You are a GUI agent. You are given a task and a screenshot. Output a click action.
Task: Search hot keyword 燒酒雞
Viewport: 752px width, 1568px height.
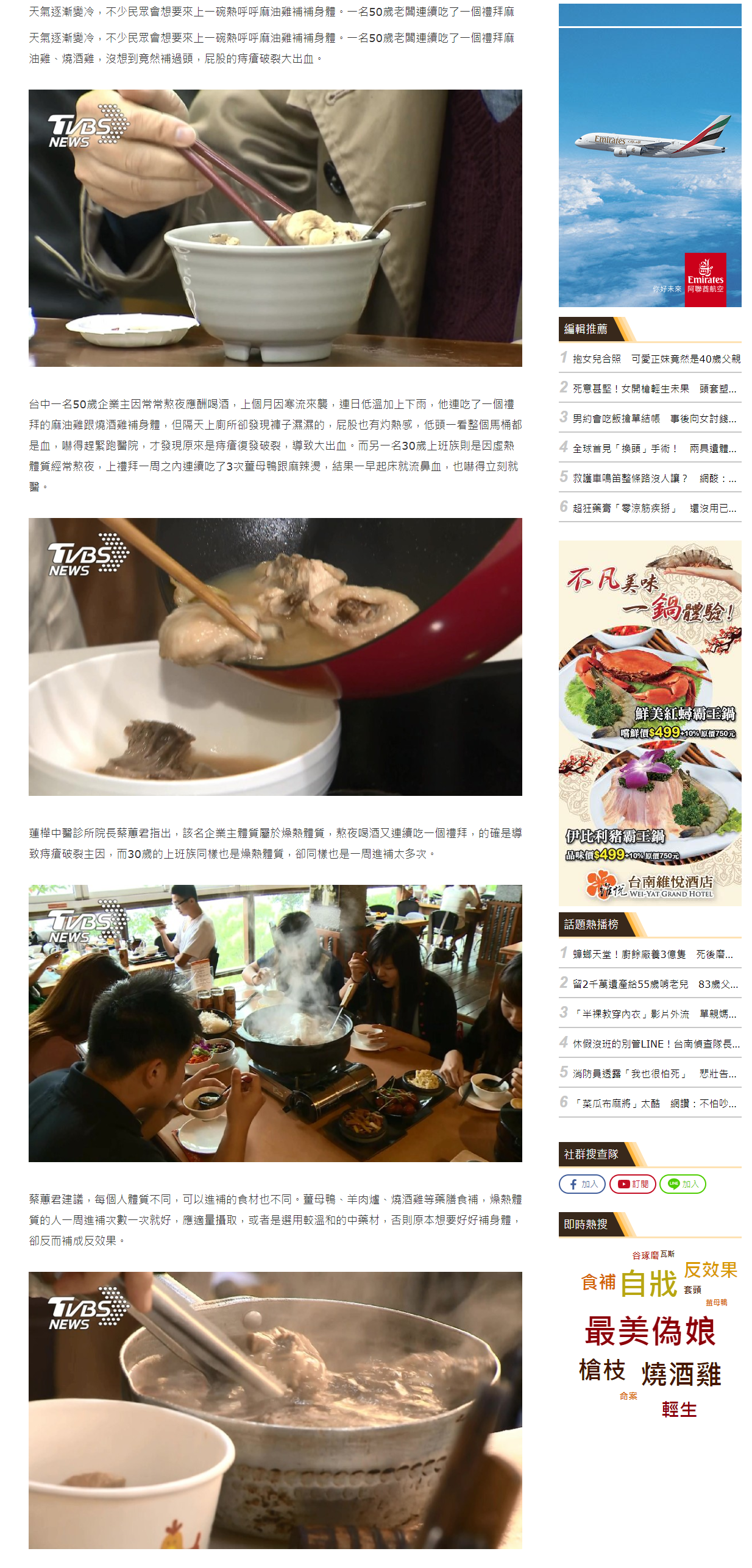click(x=681, y=1374)
